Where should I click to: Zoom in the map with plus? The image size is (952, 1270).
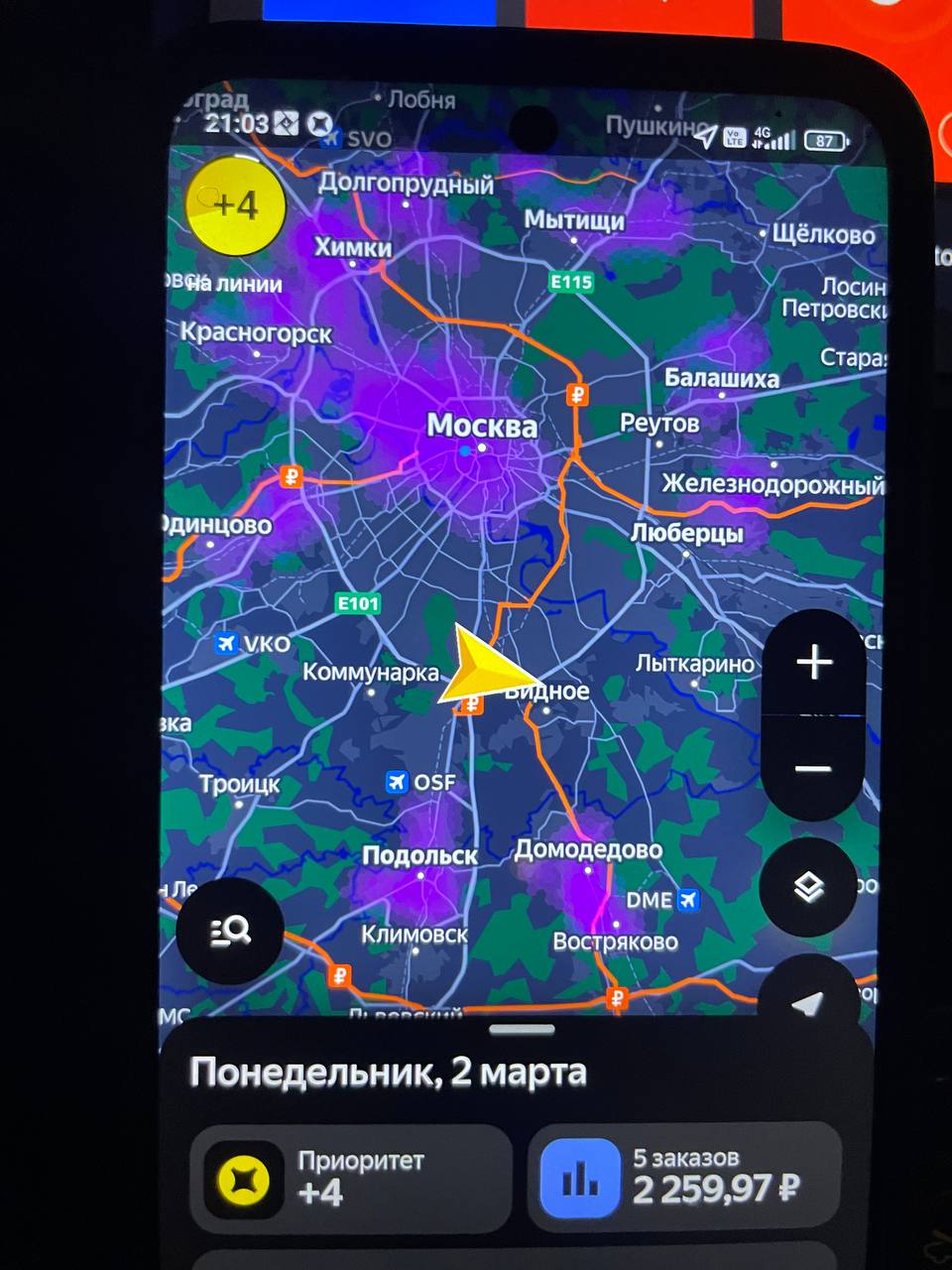(814, 662)
